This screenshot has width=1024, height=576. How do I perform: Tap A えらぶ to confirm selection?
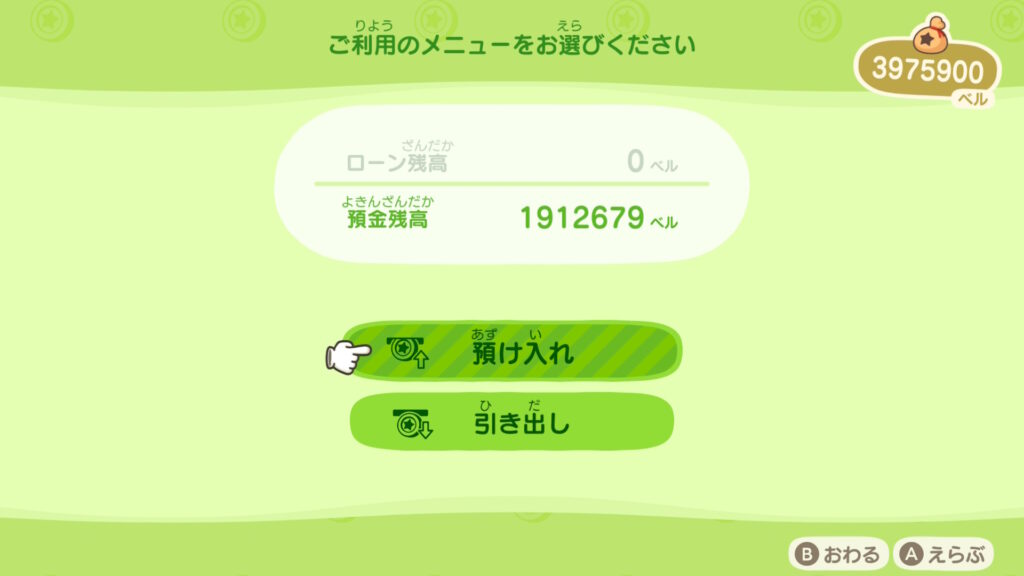(945, 554)
